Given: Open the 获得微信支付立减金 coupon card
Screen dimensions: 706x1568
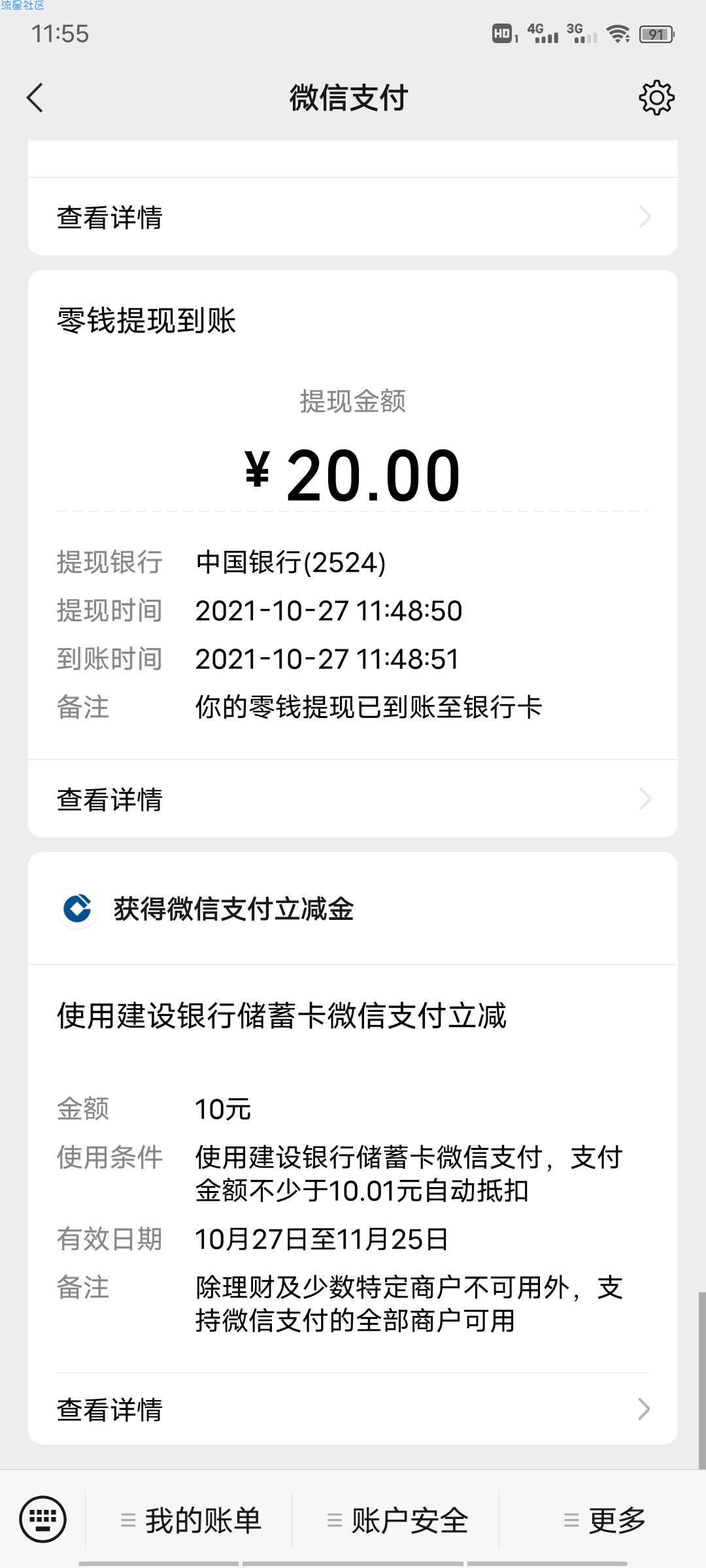Looking at the screenshot, I should pos(353,1148).
